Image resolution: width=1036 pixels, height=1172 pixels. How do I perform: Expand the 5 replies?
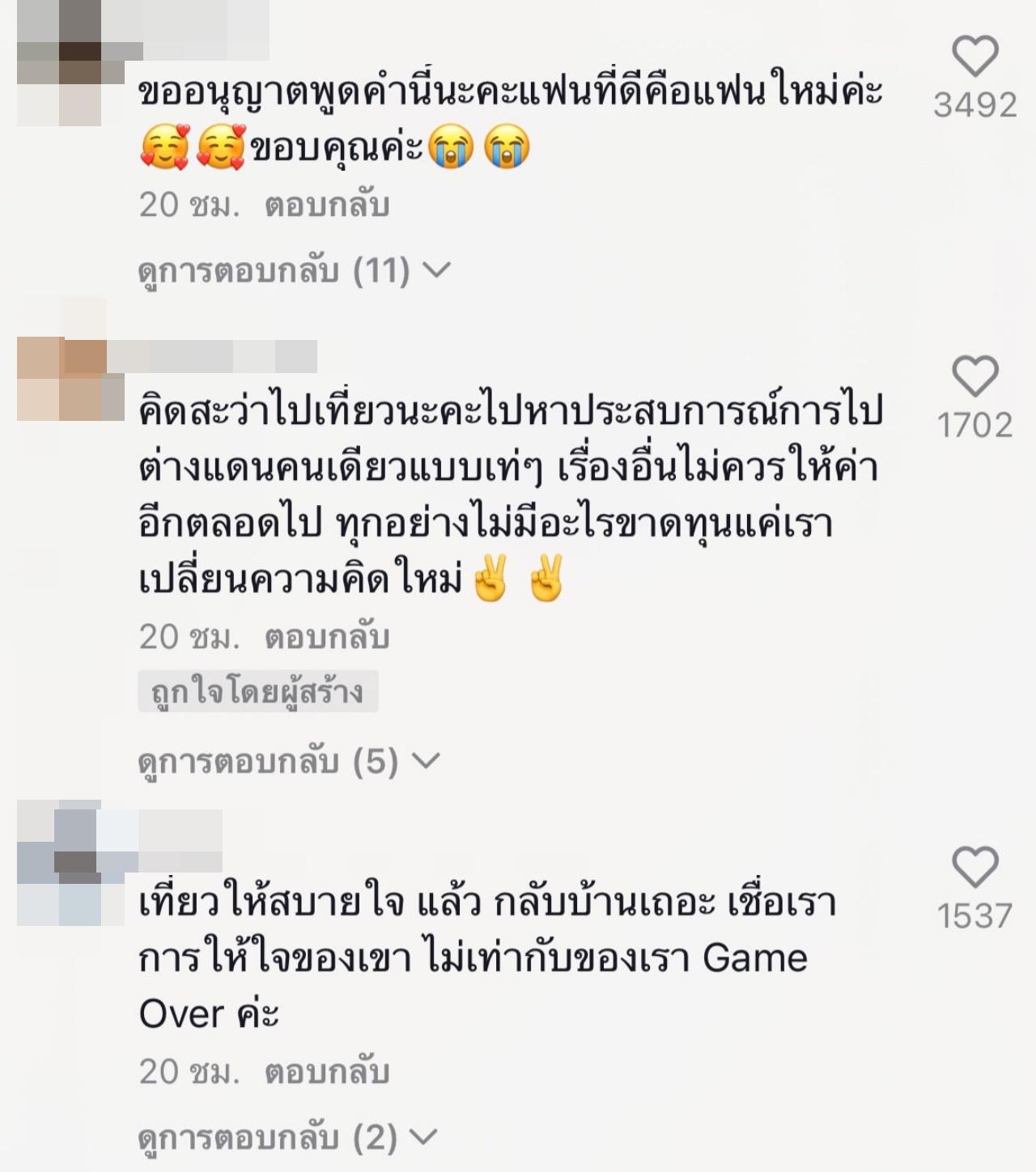pyautogui.click(x=288, y=762)
